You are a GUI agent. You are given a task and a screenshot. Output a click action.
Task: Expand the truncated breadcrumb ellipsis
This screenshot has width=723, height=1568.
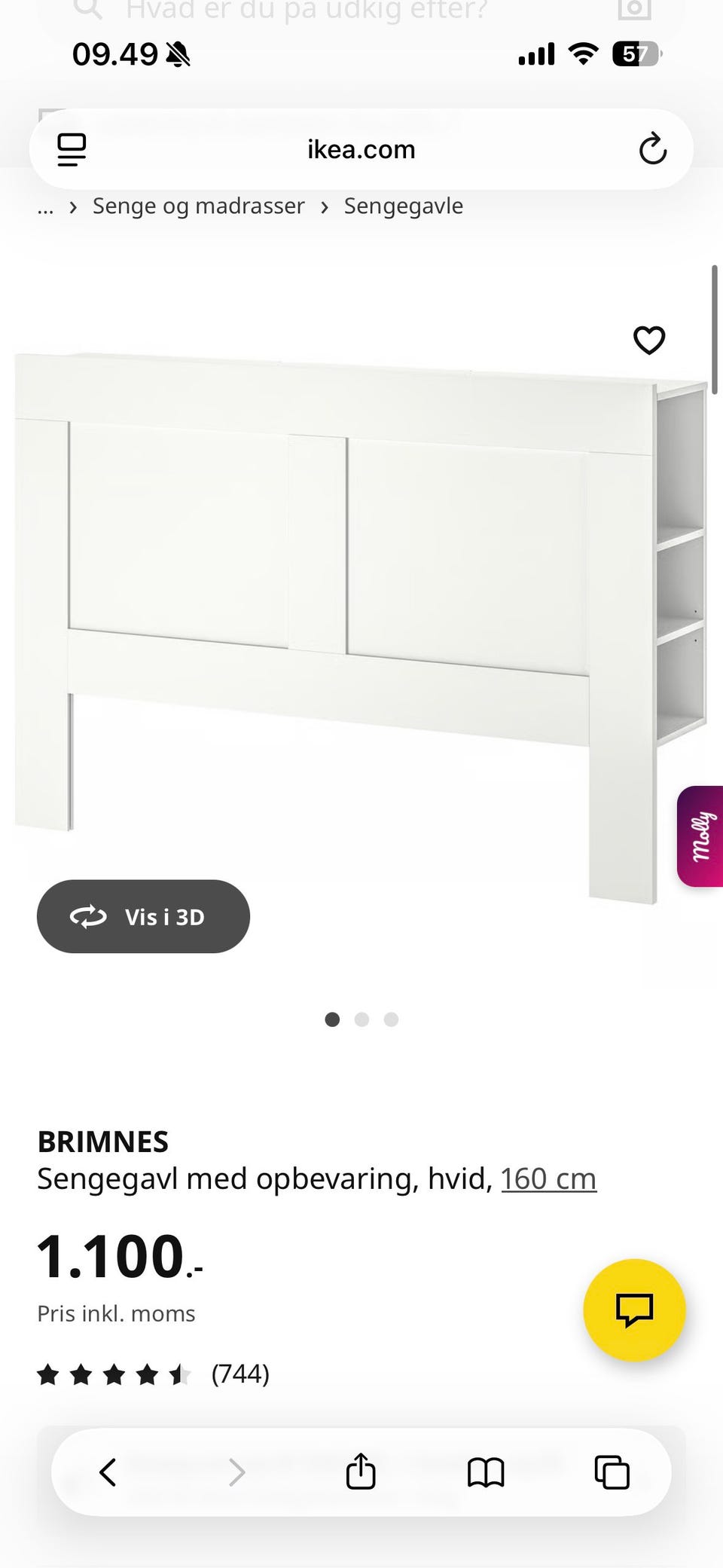[x=45, y=206]
